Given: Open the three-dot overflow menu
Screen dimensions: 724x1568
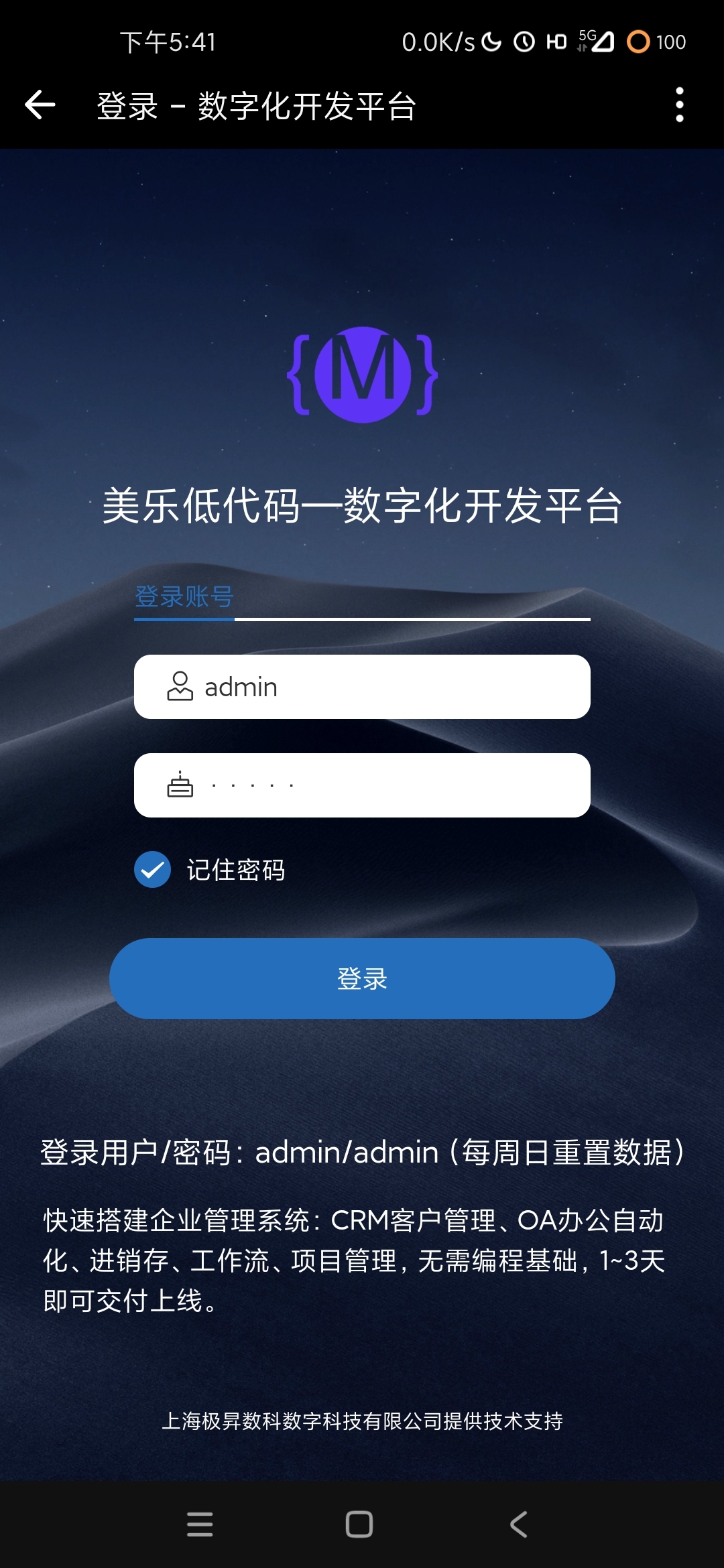Looking at the screenshot, I should pos(679,105).
